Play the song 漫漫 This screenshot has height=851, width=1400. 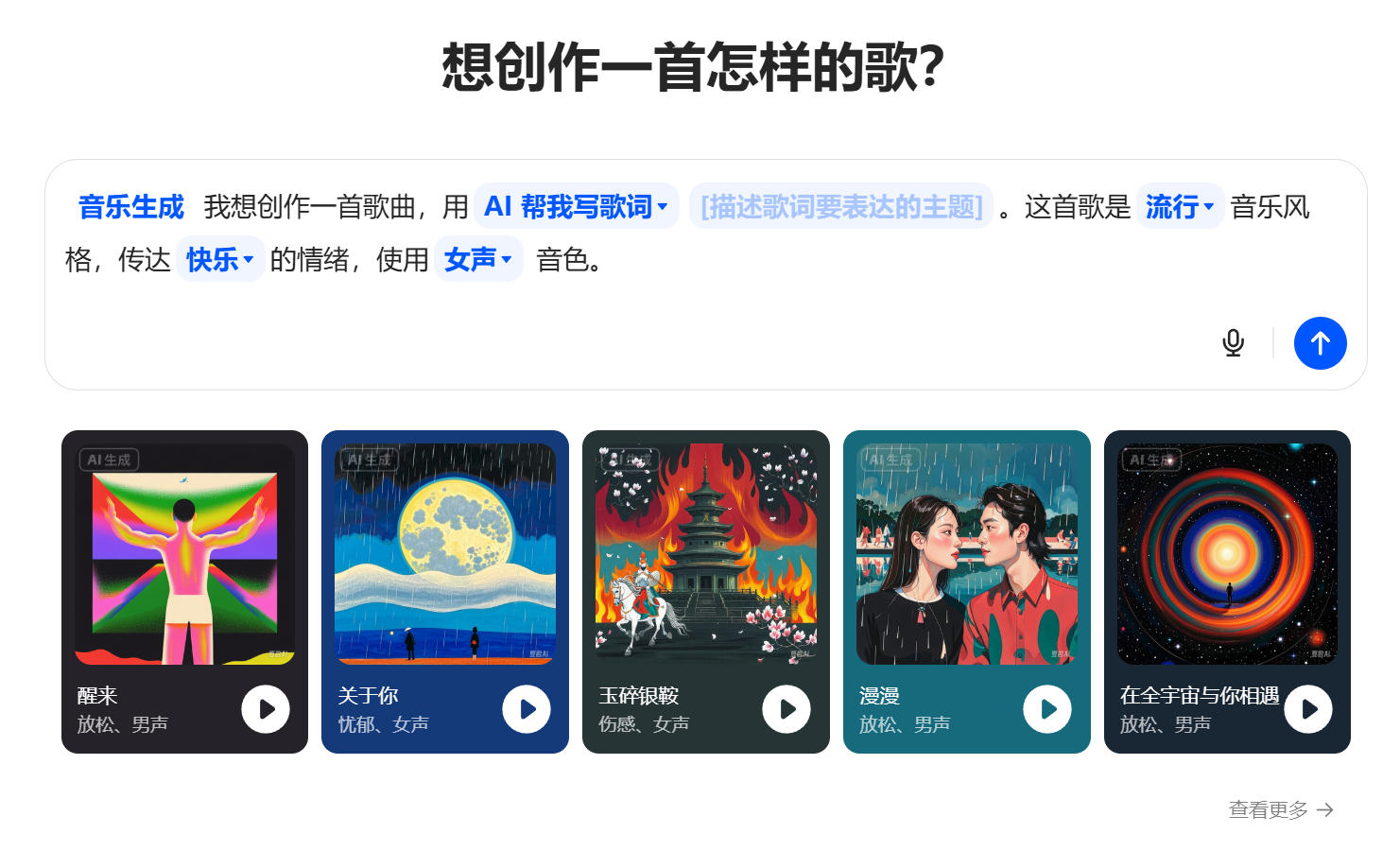tap(1047, 709)
